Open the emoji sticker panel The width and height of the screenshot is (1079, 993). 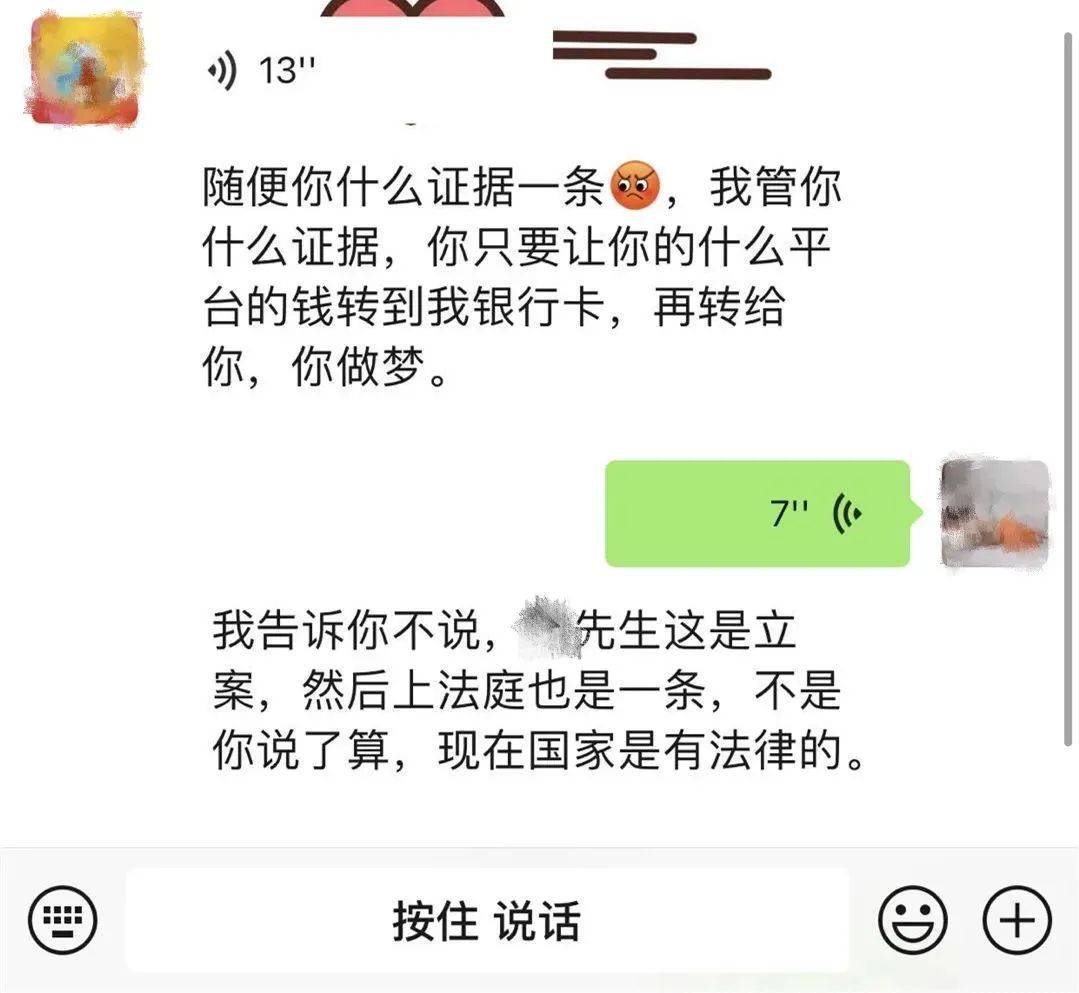click(912, 919)
